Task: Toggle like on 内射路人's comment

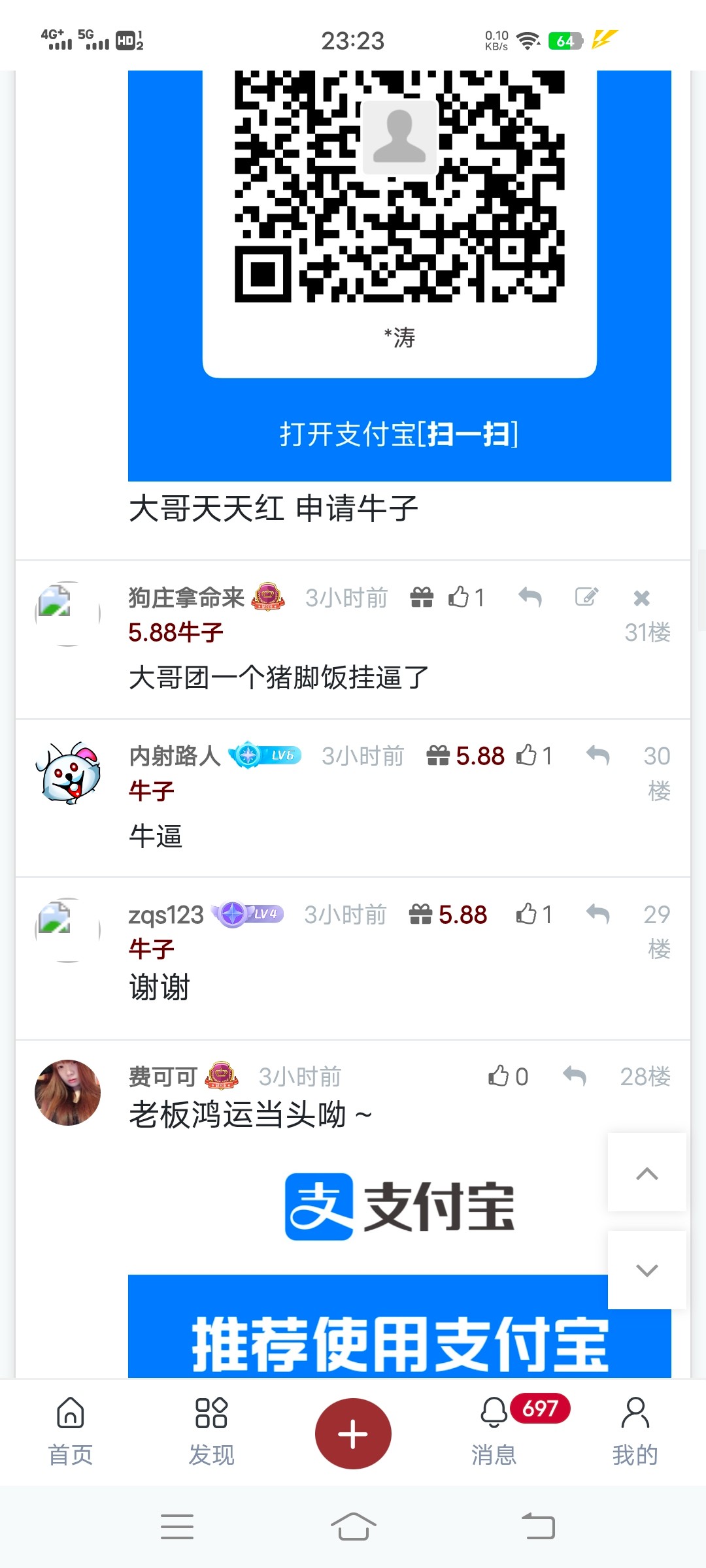Action: point(528,755)
